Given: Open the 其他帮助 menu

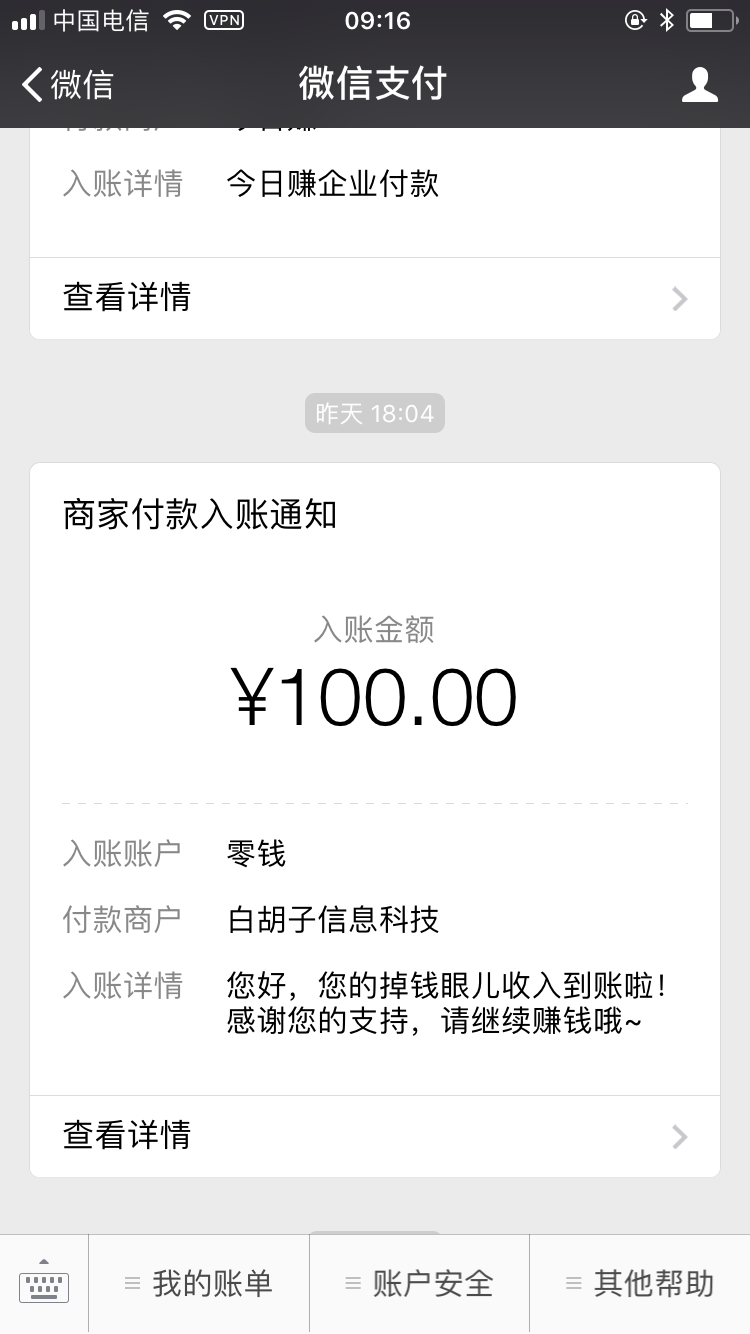Looking at the screenshot, I should [640, 1284].
